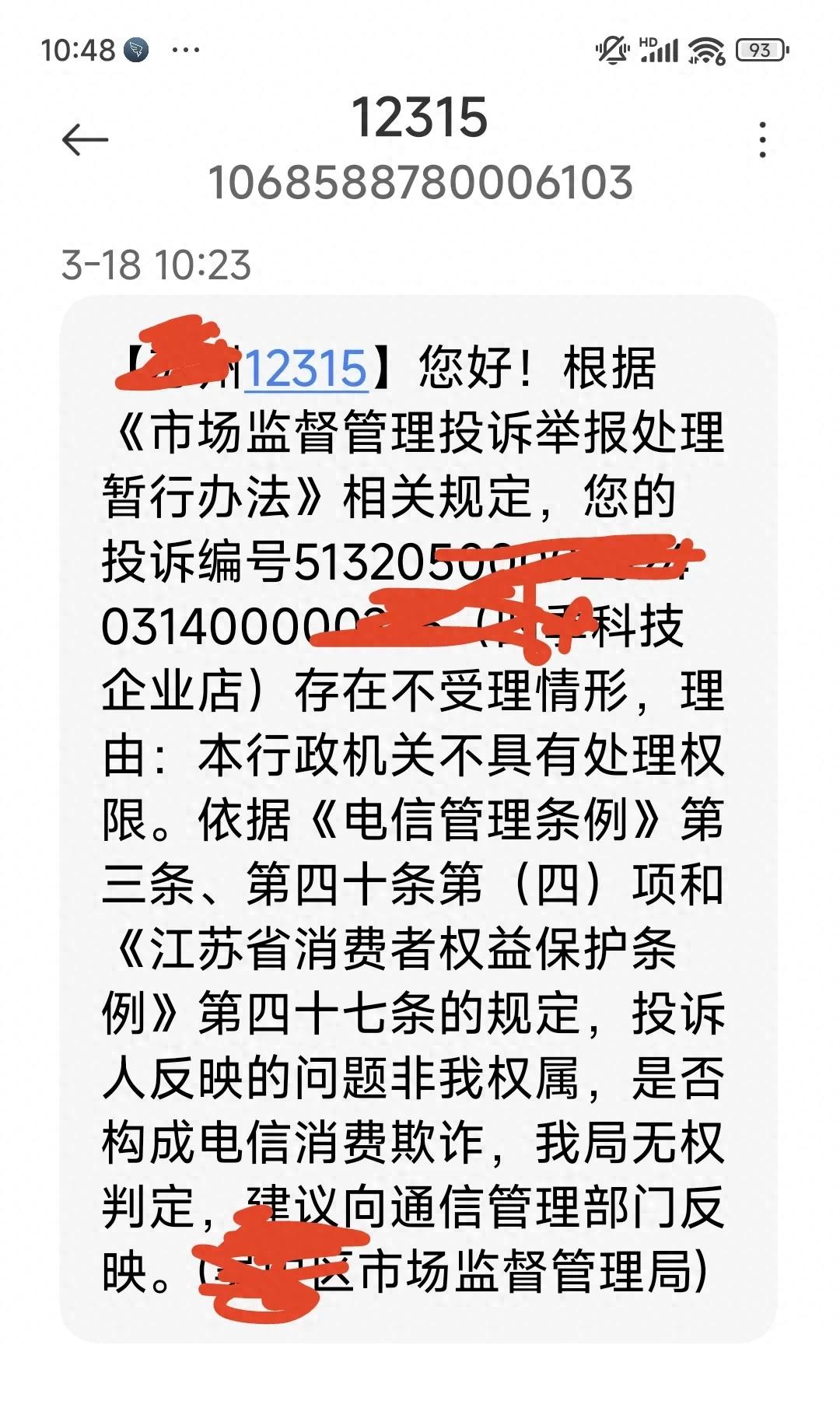
Task: Open the three-dot overflow menu
Action: pyautogui.click(x=764, y=137)
